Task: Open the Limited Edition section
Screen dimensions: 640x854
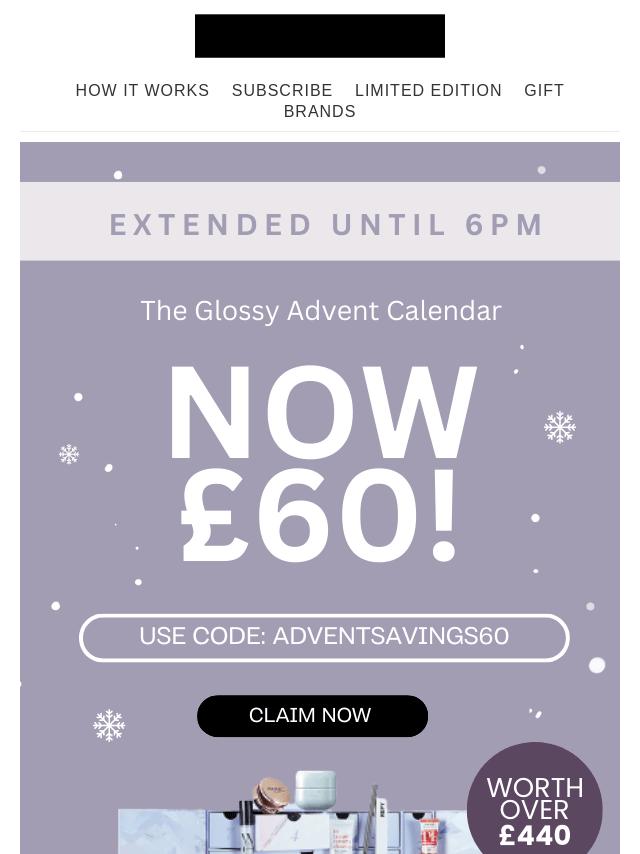Action: [428, 91]
